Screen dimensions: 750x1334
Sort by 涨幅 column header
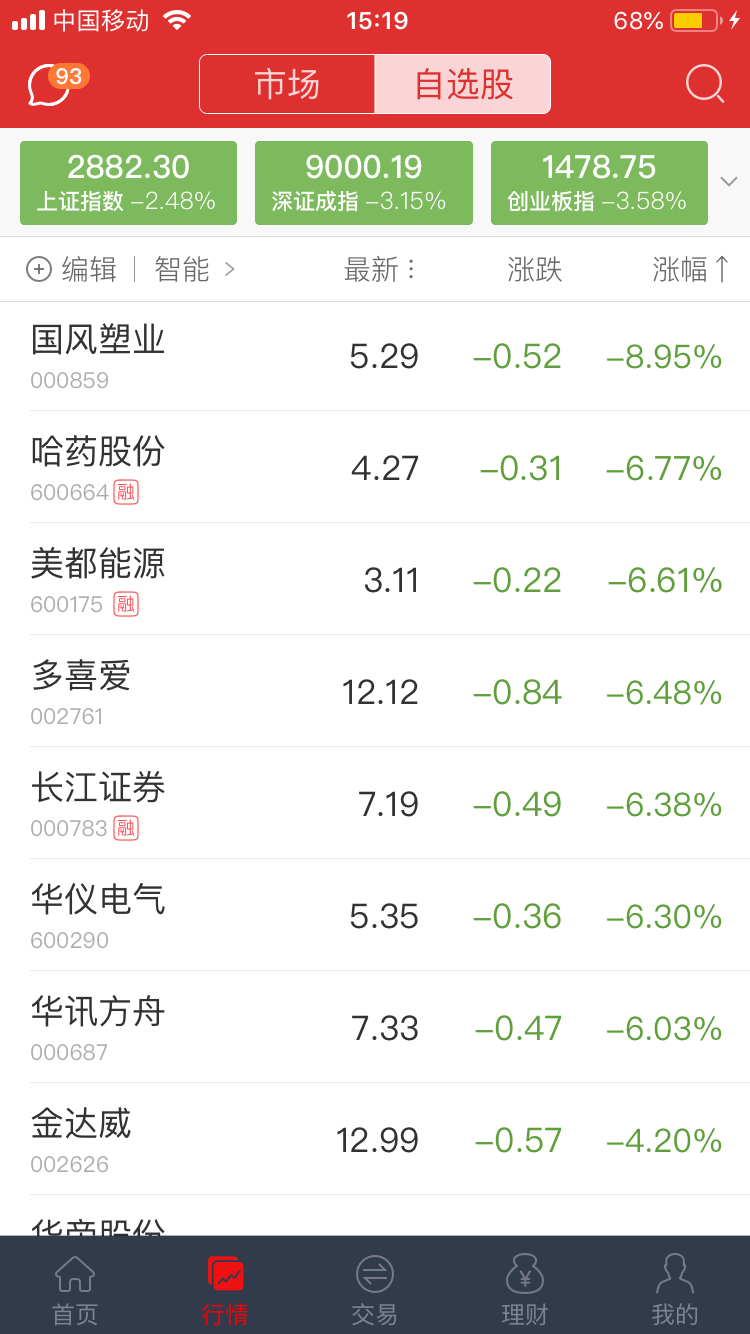(x=691, y=269)
